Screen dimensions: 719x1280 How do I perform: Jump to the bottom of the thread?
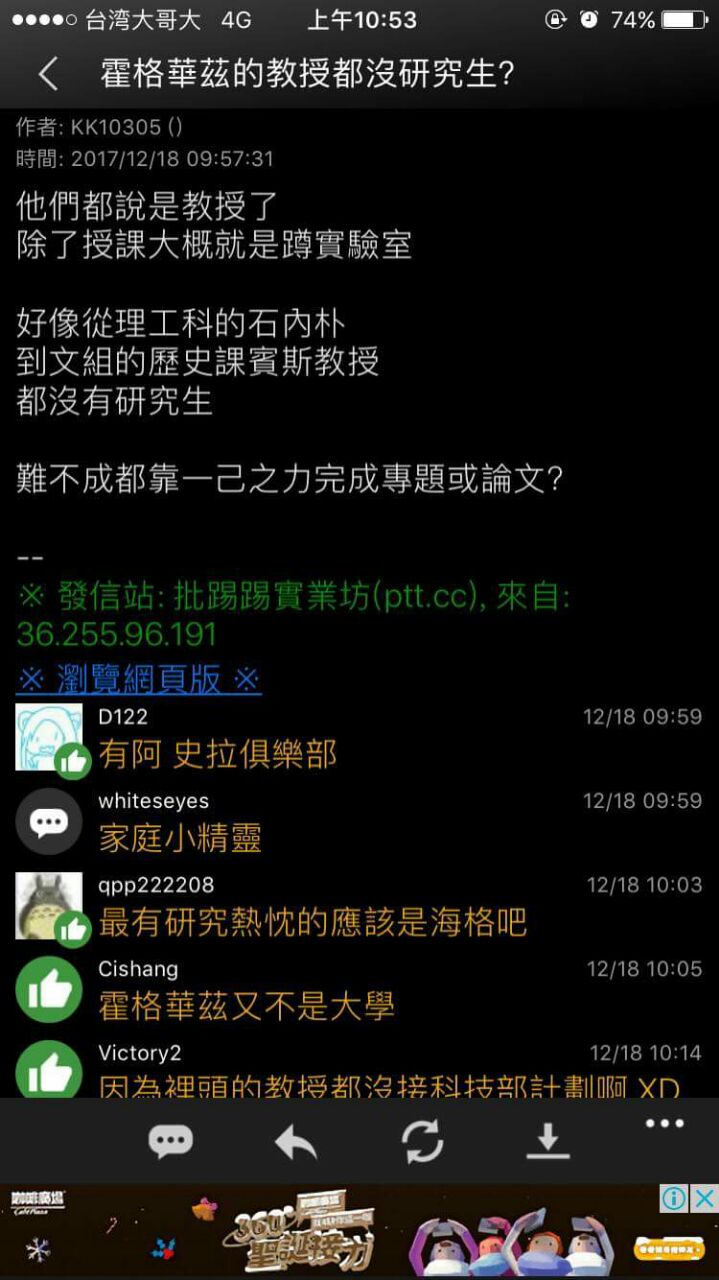[548, 1141]
